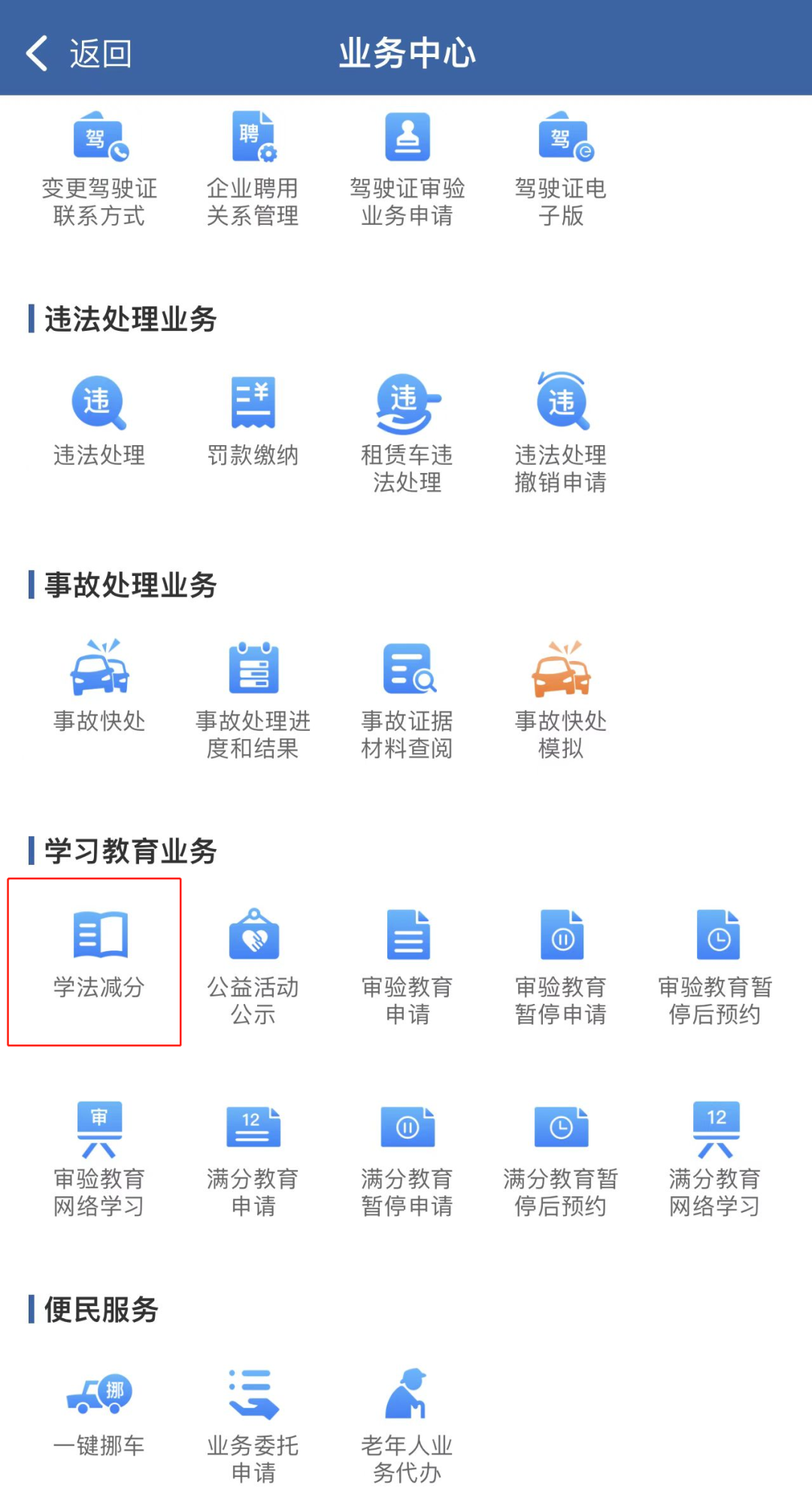812x1510 pixels.
Task: Select 罚款缴纳
Action: point(253,423)
